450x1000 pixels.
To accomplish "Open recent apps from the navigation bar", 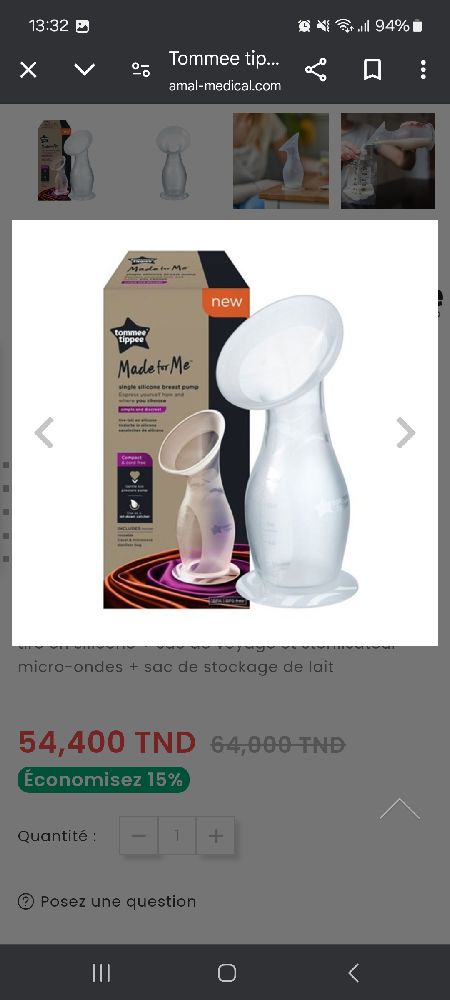I will [x=101, y=973].
